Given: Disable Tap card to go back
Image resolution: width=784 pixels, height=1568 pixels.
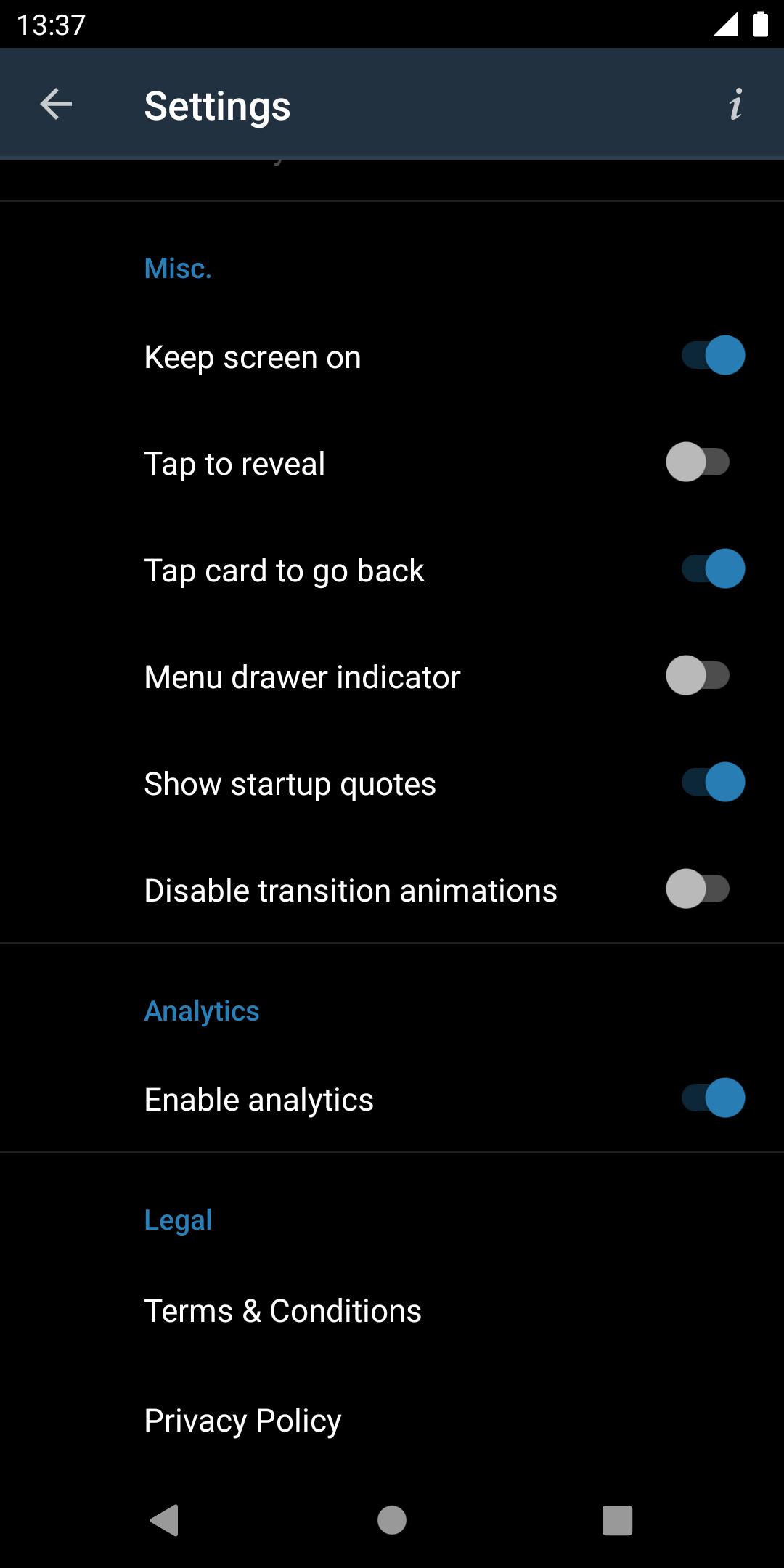Looking at the screenshot, I should pos(713,568).
